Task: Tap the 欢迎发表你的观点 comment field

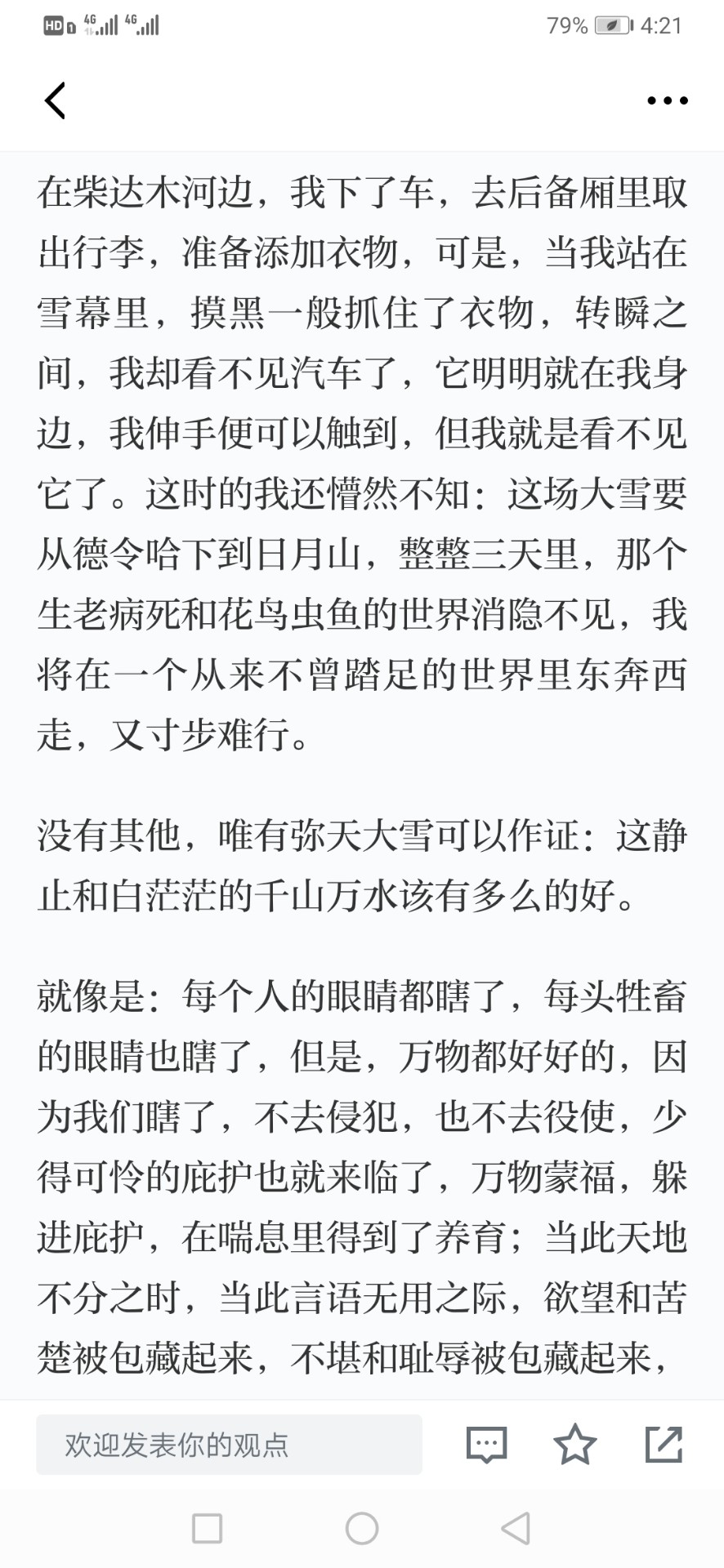Action: [229, 1445]
